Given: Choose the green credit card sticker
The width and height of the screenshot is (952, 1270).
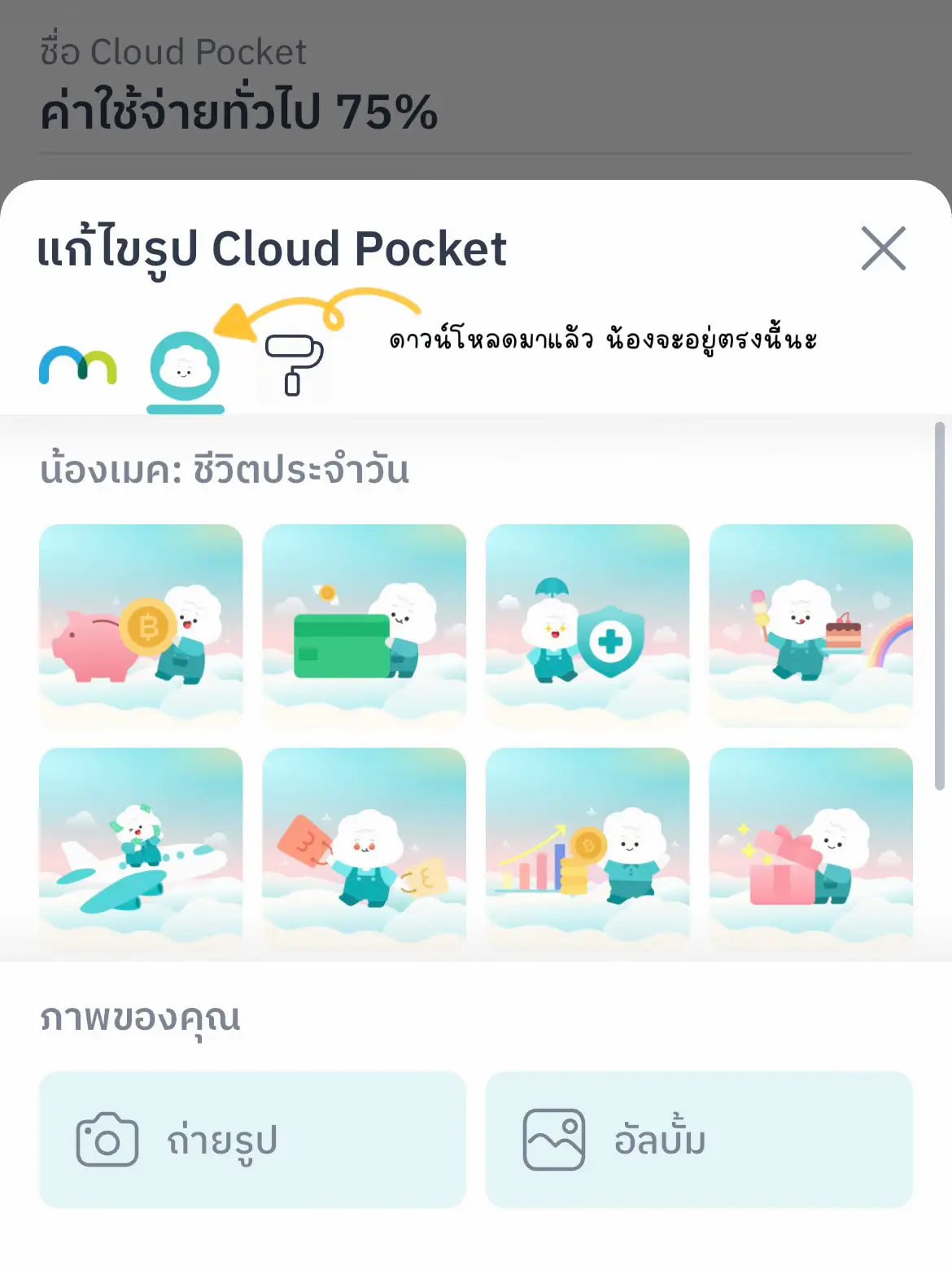Looking at the screenshot, I should [365, 627].
